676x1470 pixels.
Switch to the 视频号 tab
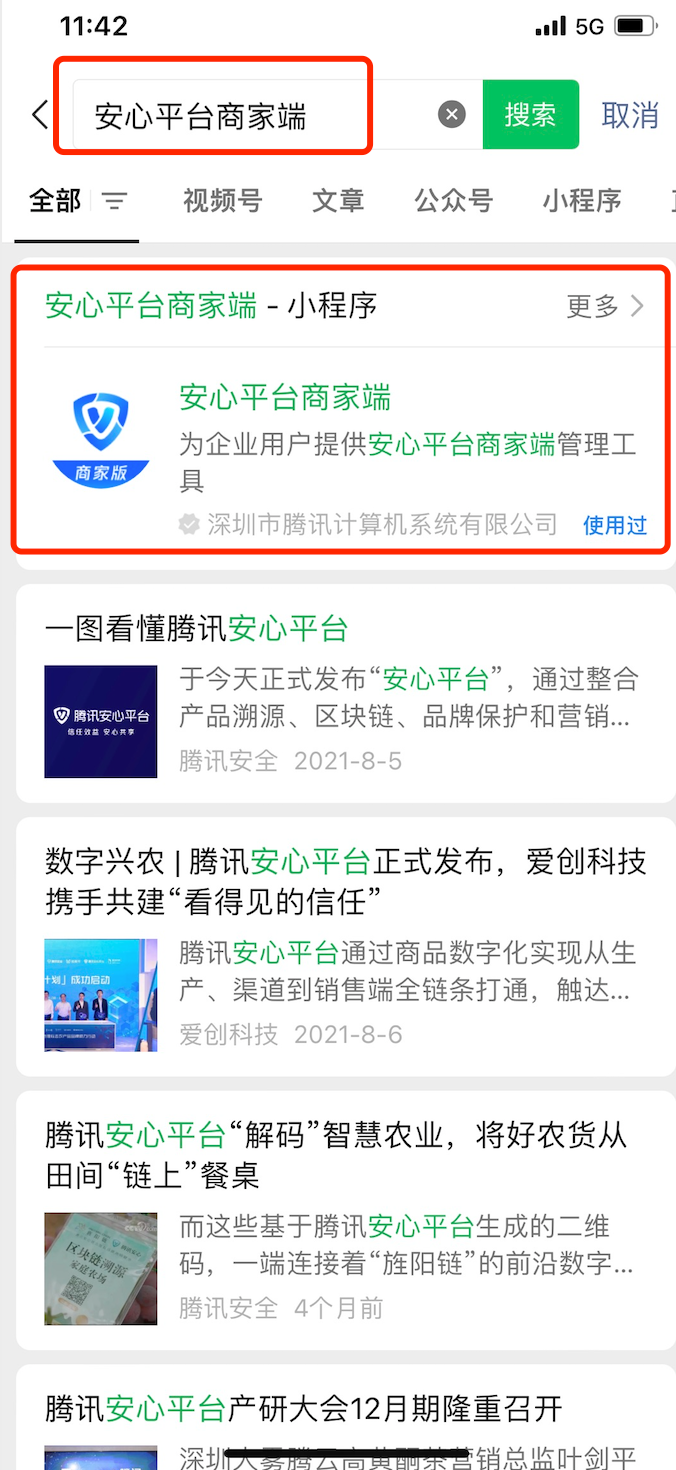[x=222, y=201]
